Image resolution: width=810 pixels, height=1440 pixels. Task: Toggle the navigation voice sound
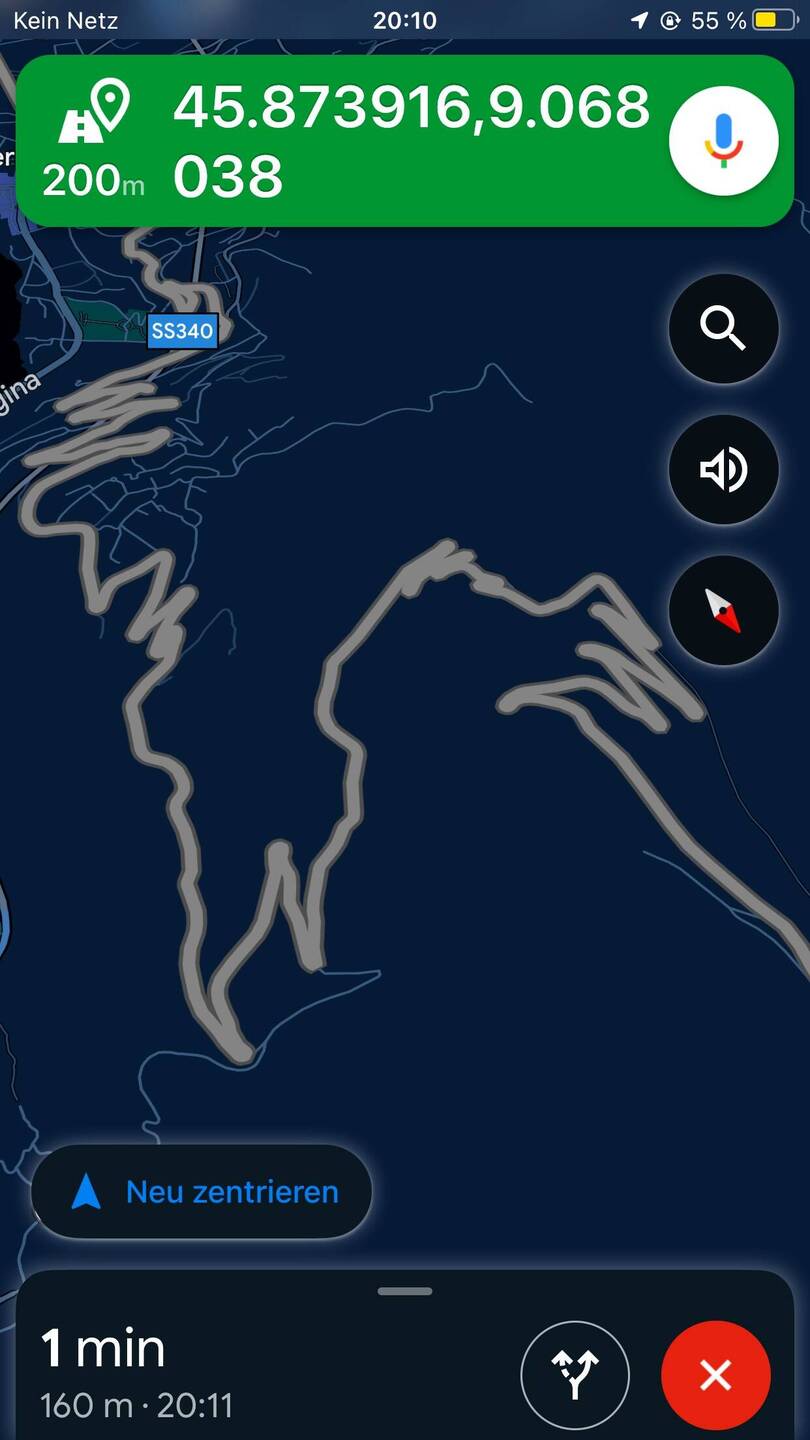[x=723, y=469]
